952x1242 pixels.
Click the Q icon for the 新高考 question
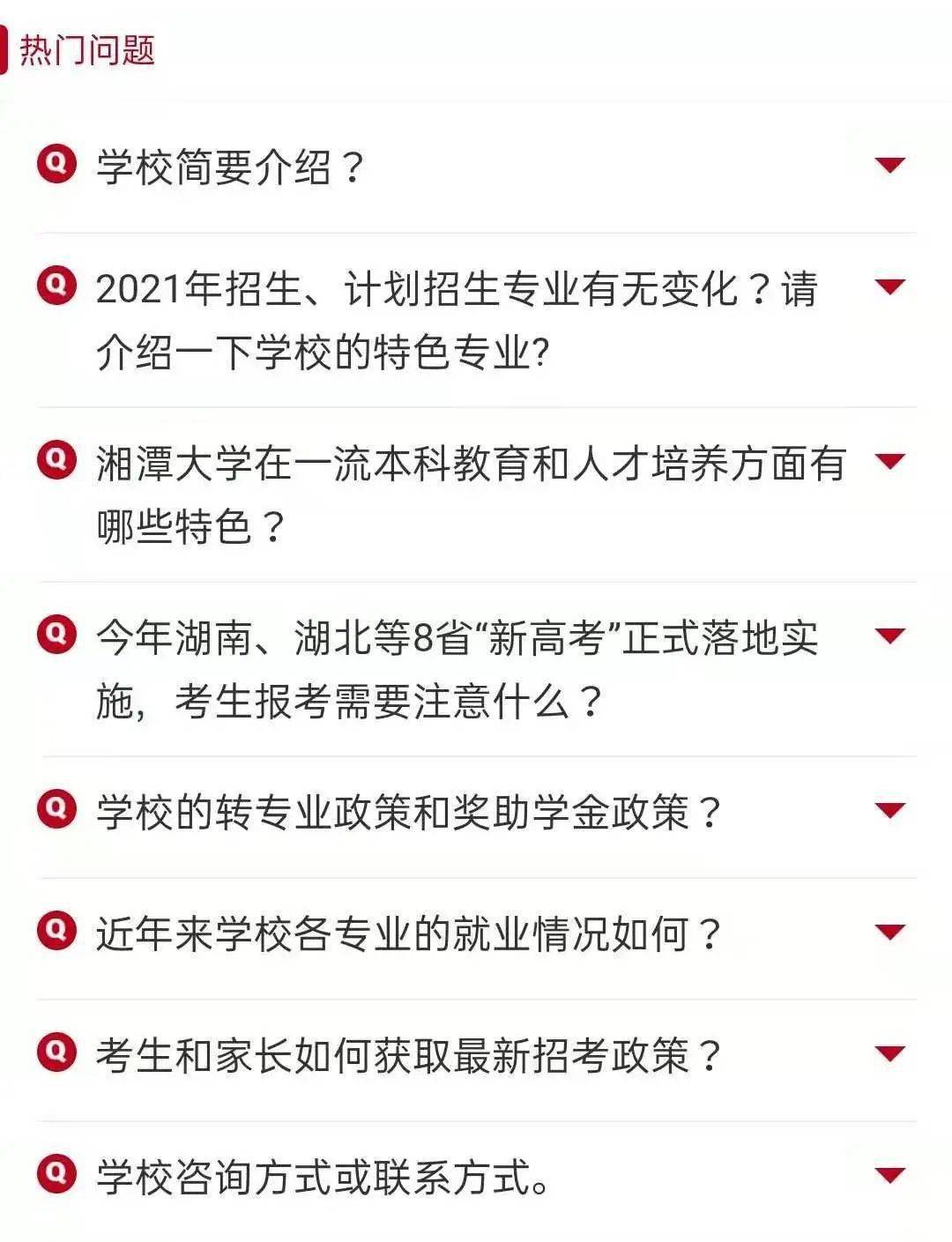click(x=55, y=634)
